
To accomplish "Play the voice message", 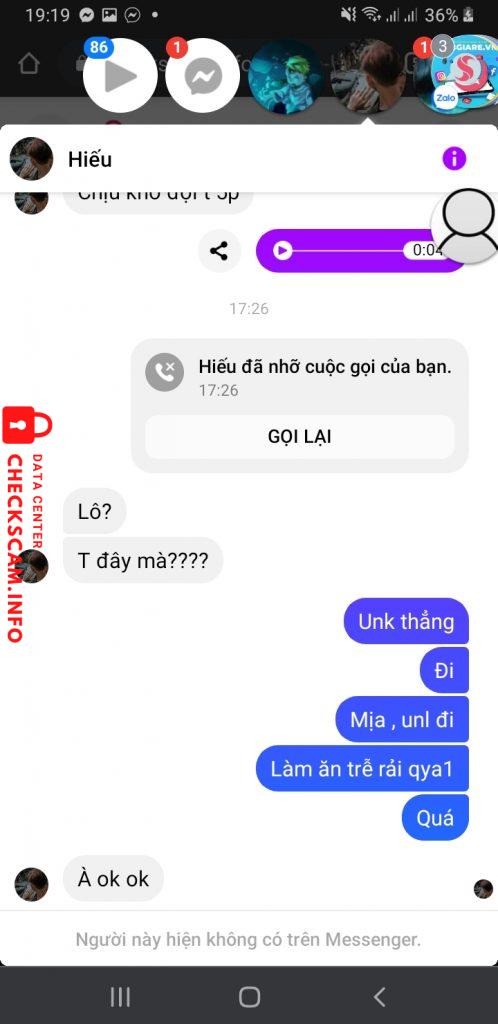I will (283, 250).
